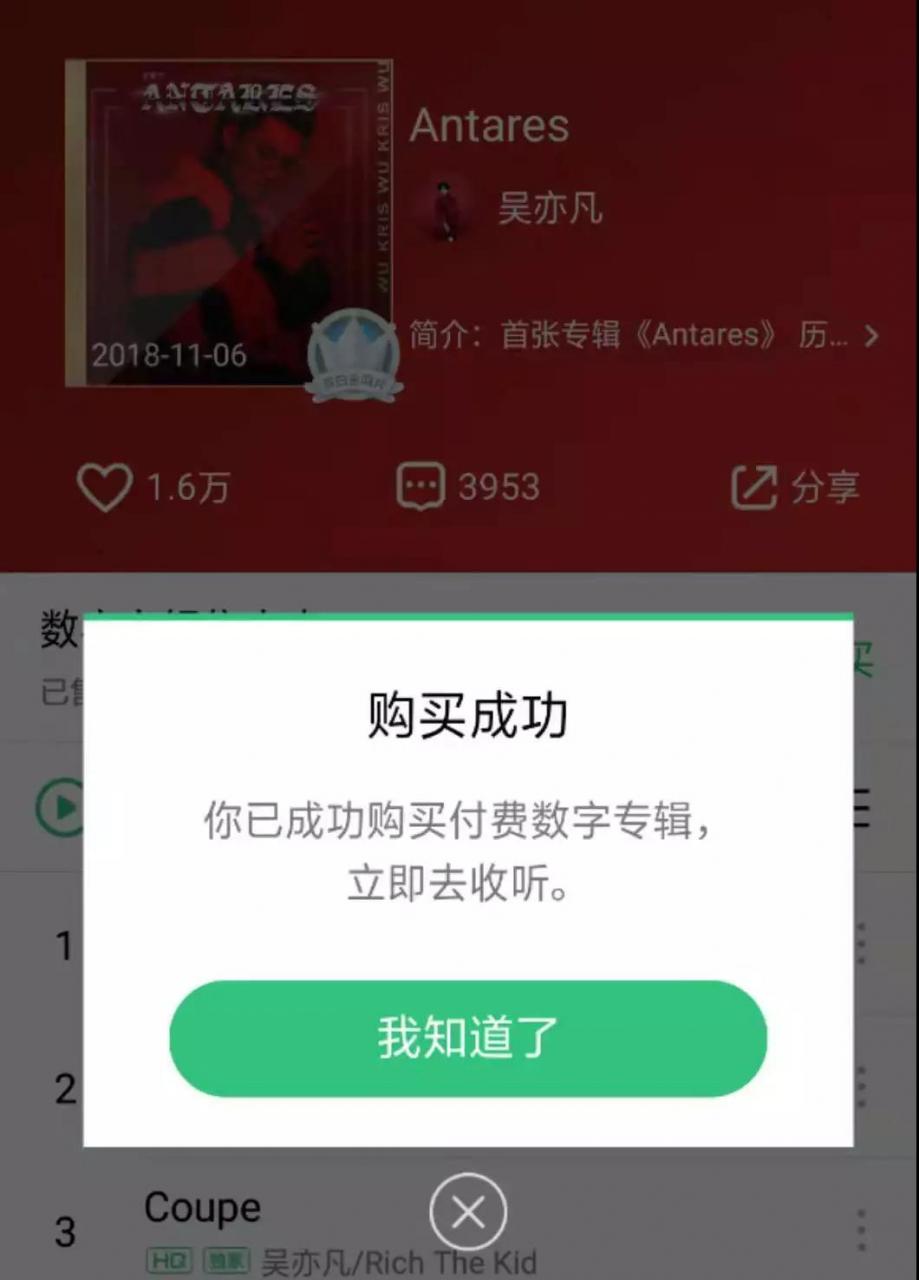Open the album comments

[420, 487]
